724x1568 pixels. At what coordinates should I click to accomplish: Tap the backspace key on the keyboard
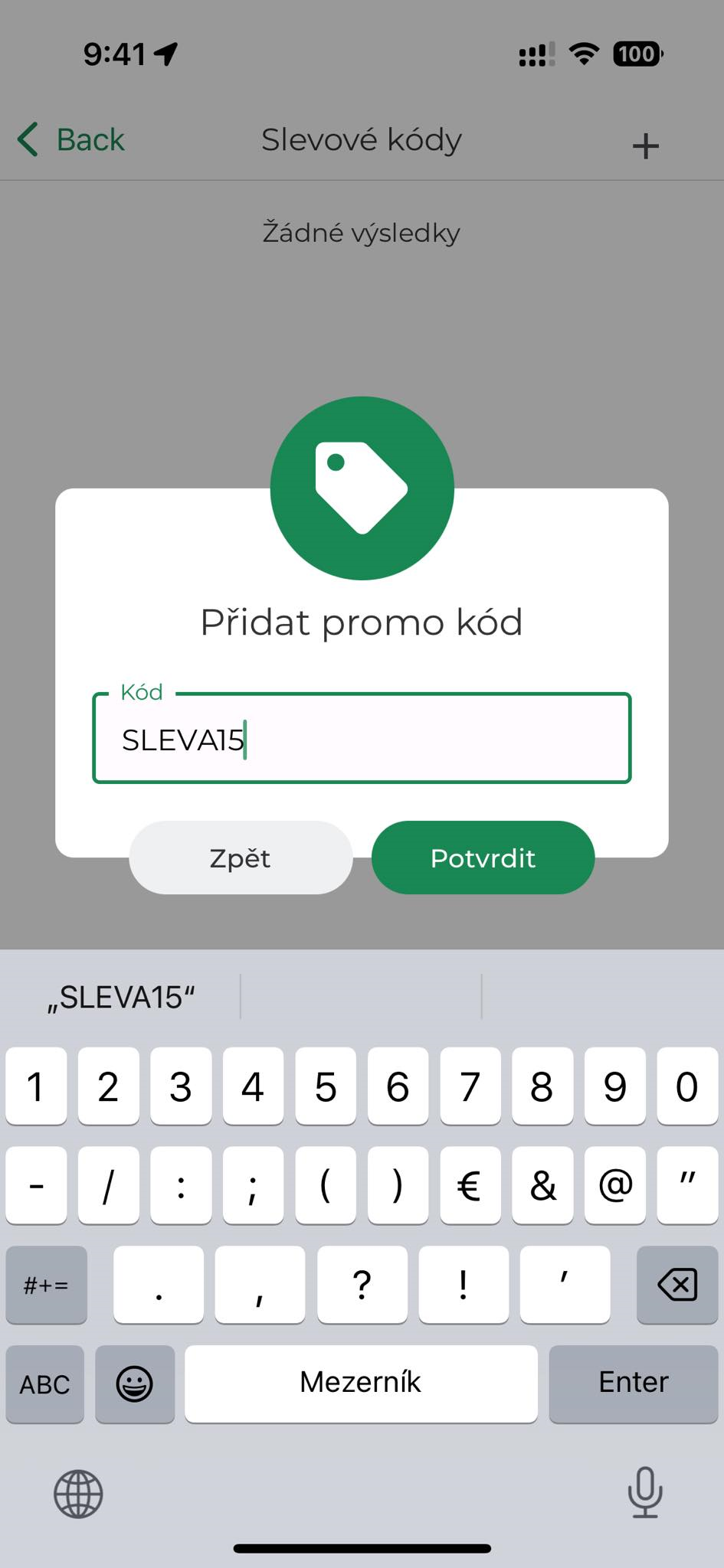tap(677, 1285)
